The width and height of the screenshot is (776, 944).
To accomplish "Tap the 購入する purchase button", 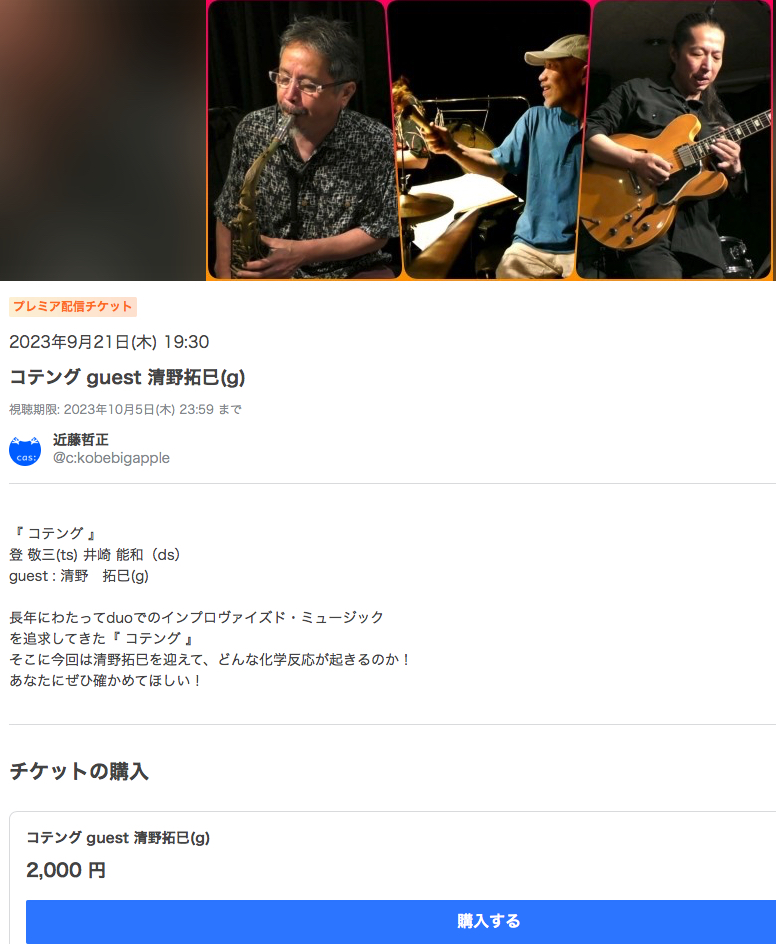I will point(488,921).
